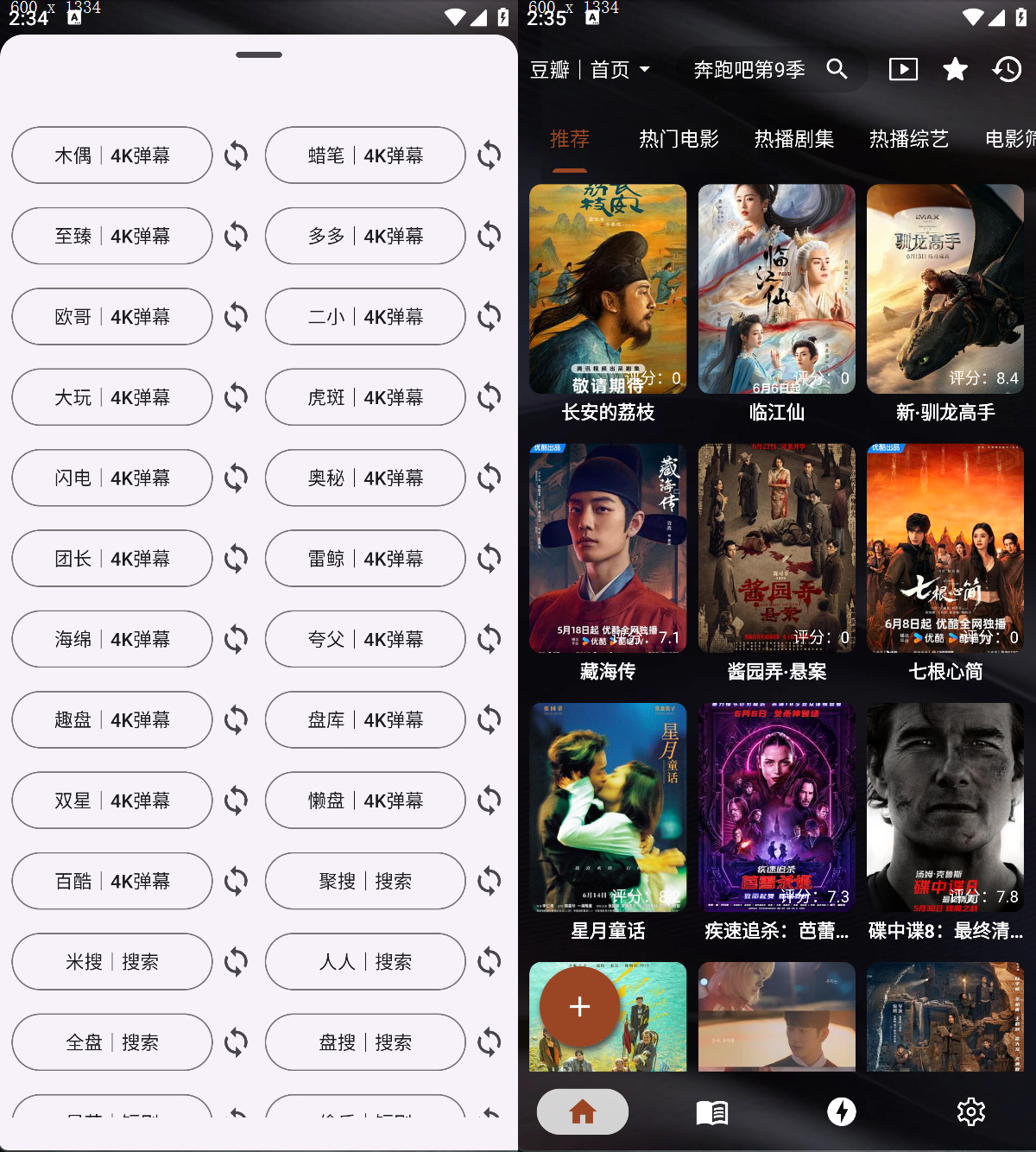Refresh the 木偶 4K弹幕 source
This screenshot has width=1036, height=1152.
pyautogui.click(x=235, y=155)
